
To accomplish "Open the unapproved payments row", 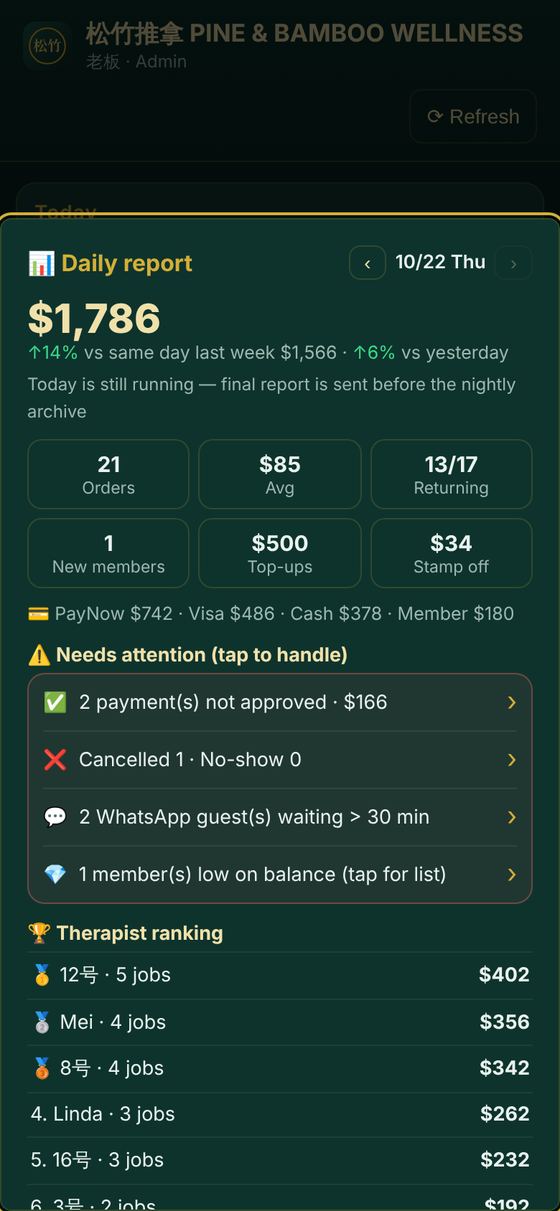I will click(x=280, y=702).
